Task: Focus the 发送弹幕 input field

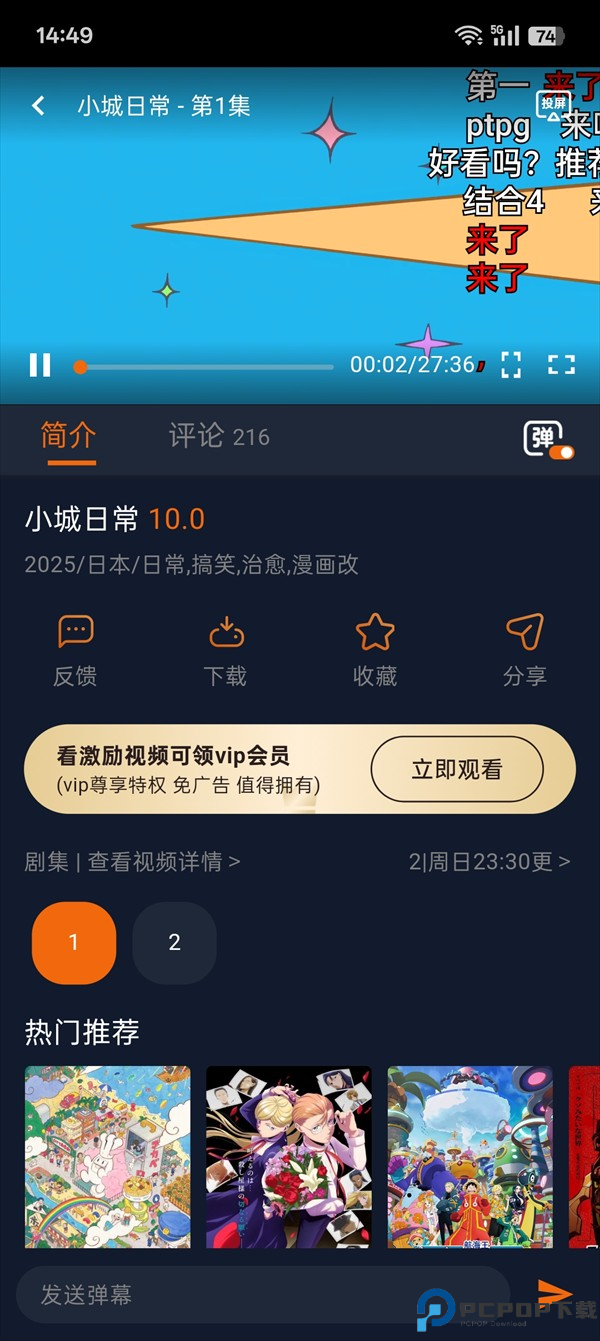Action: click(262, 1295)
